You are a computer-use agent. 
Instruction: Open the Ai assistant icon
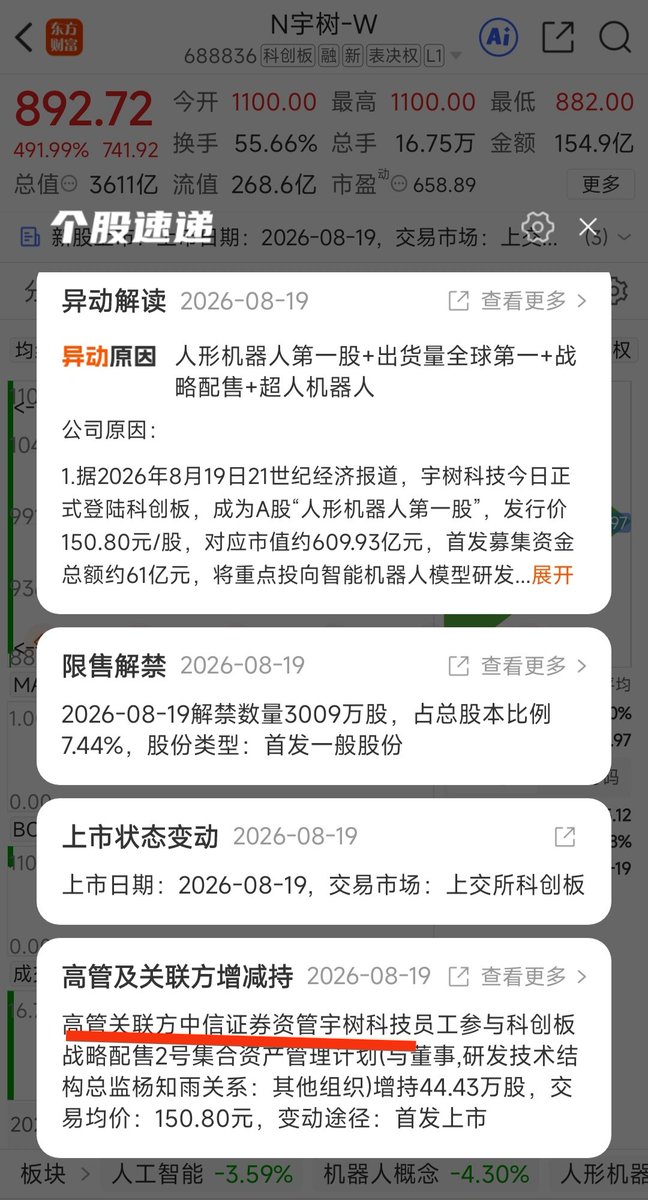click(x=498, y=38)
